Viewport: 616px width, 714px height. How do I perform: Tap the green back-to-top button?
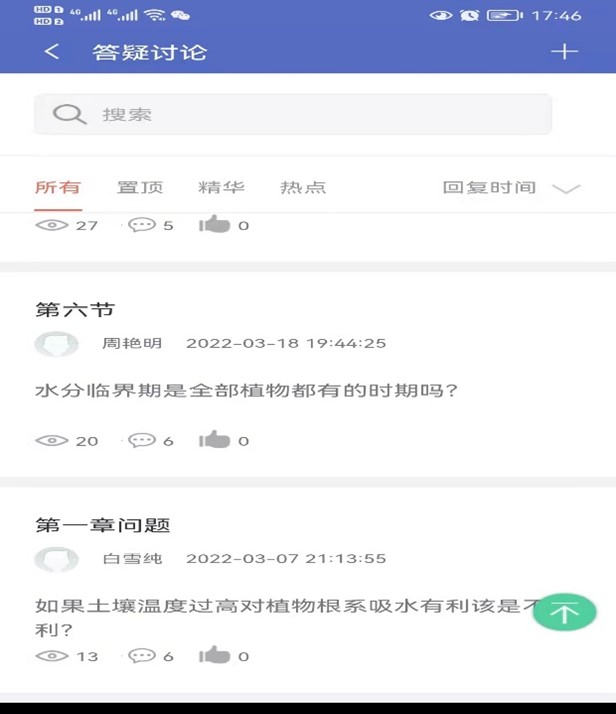pos(564,612)
